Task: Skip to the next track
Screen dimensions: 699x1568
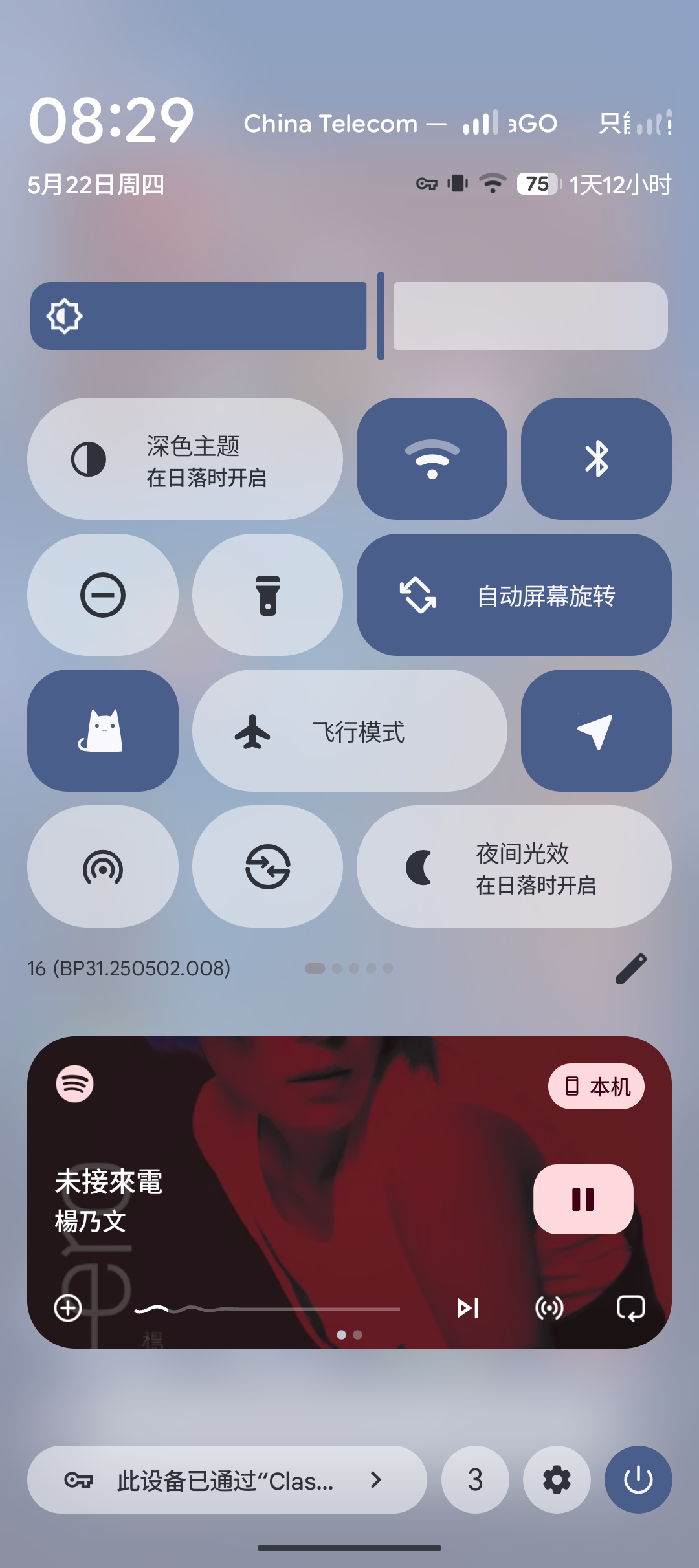Action: 468,1308
